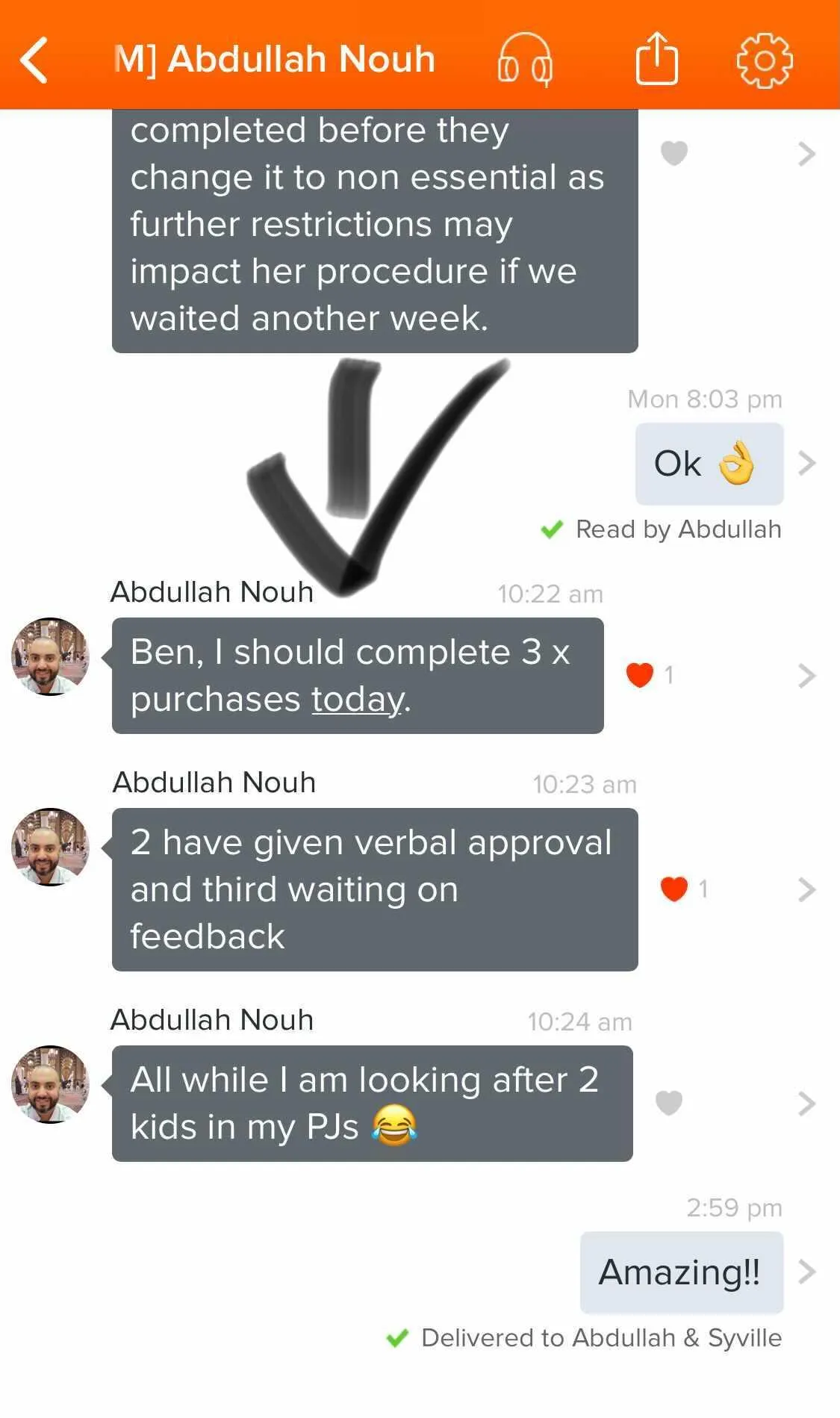Open the headphones call icon
Viewport: 840px width, 1418px height.
coord(525,60)
